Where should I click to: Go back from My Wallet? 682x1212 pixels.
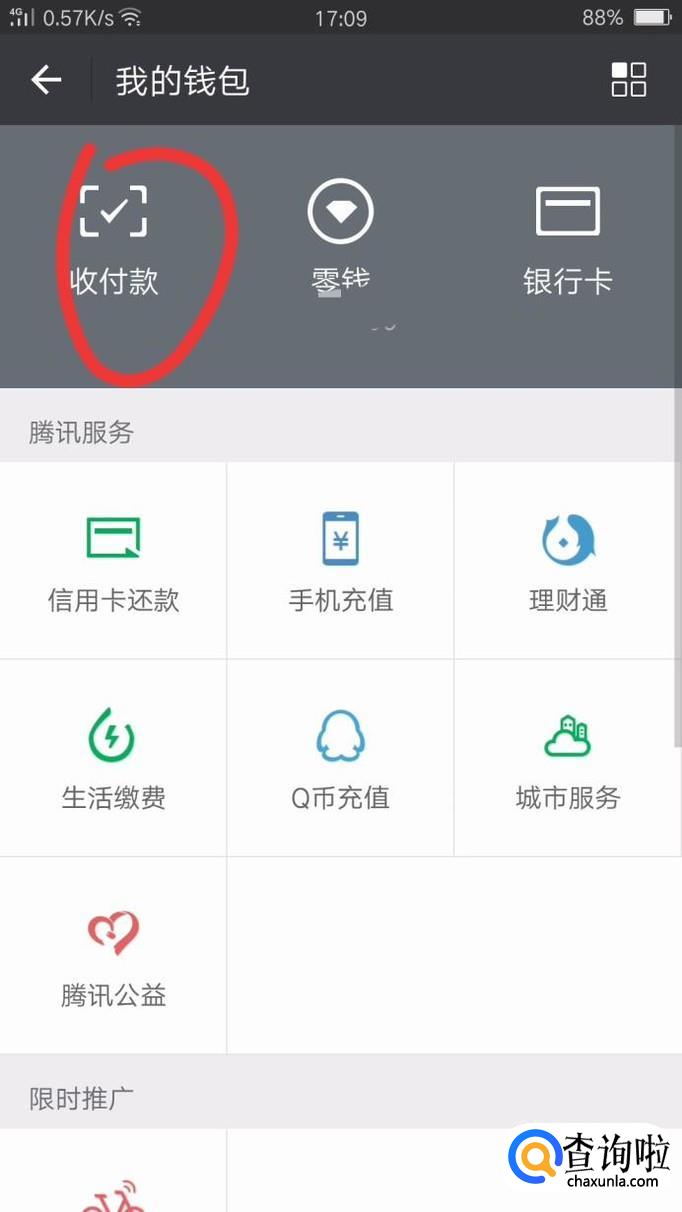click(46, 80)
